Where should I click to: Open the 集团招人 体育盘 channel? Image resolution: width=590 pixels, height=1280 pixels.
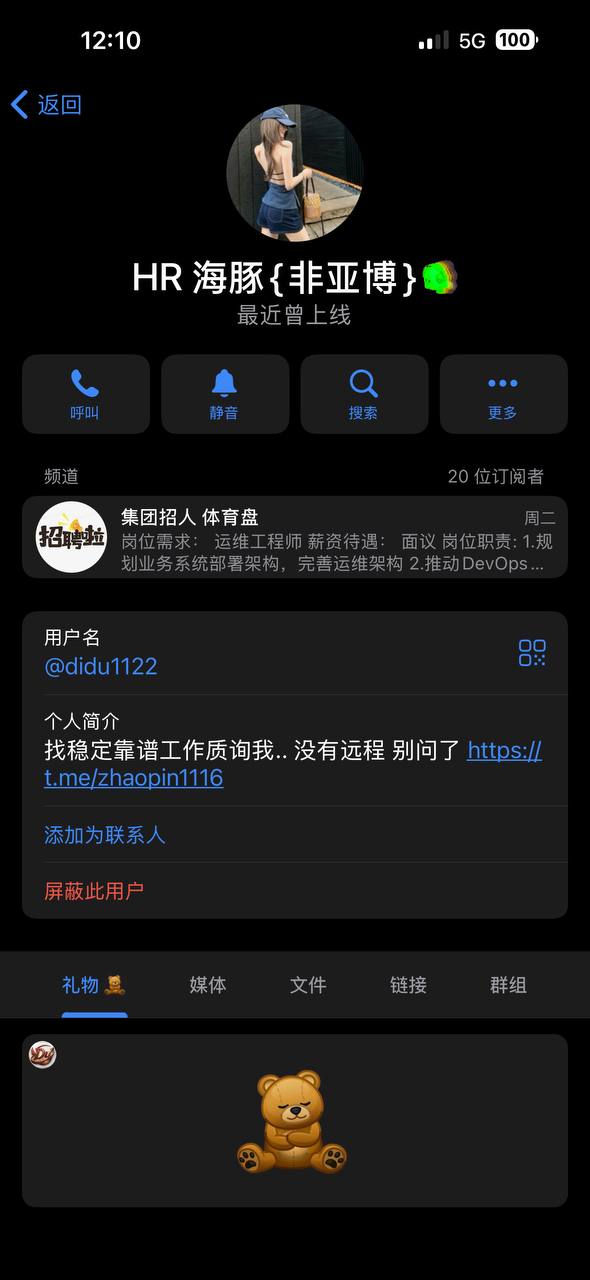tap(294, 537)
